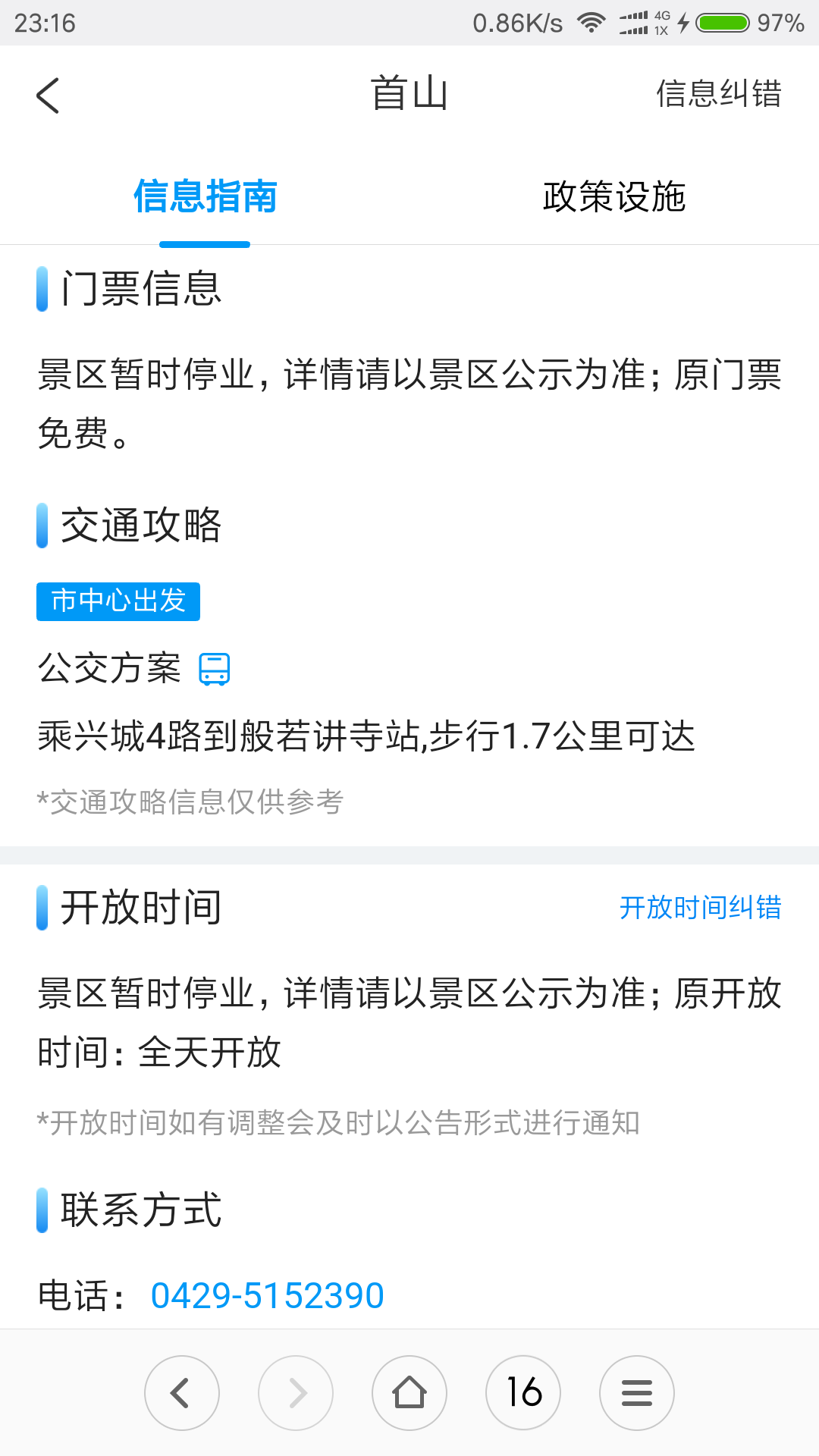Go to the browser home page
The height and width of the screenshot is (1456, 819).
(x=409, y=1392)
